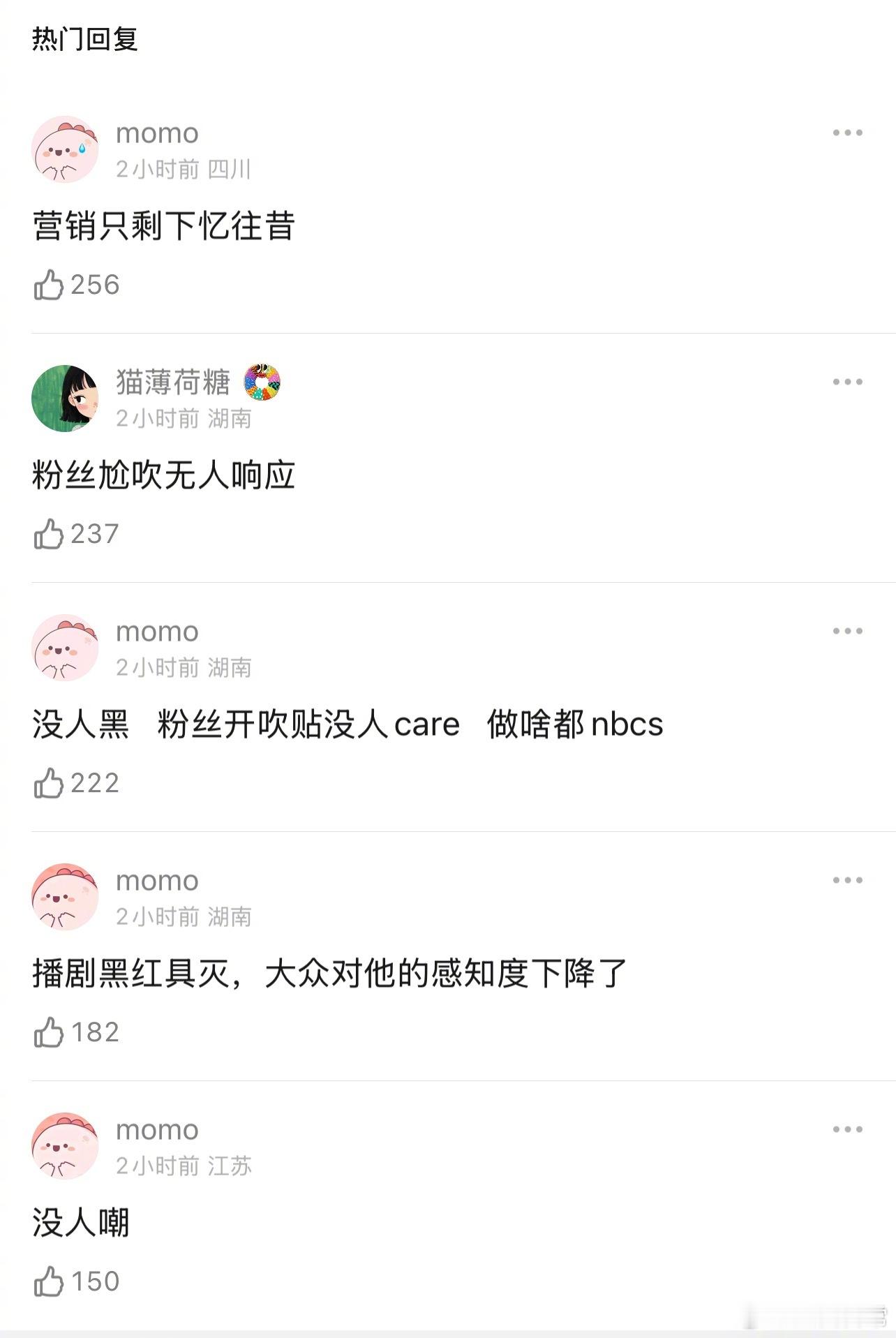Tap the thumbs-up on the 222-likes comment
Image resolution: width=896 pixels, height=1338 pixels.
tap(50, 785)
